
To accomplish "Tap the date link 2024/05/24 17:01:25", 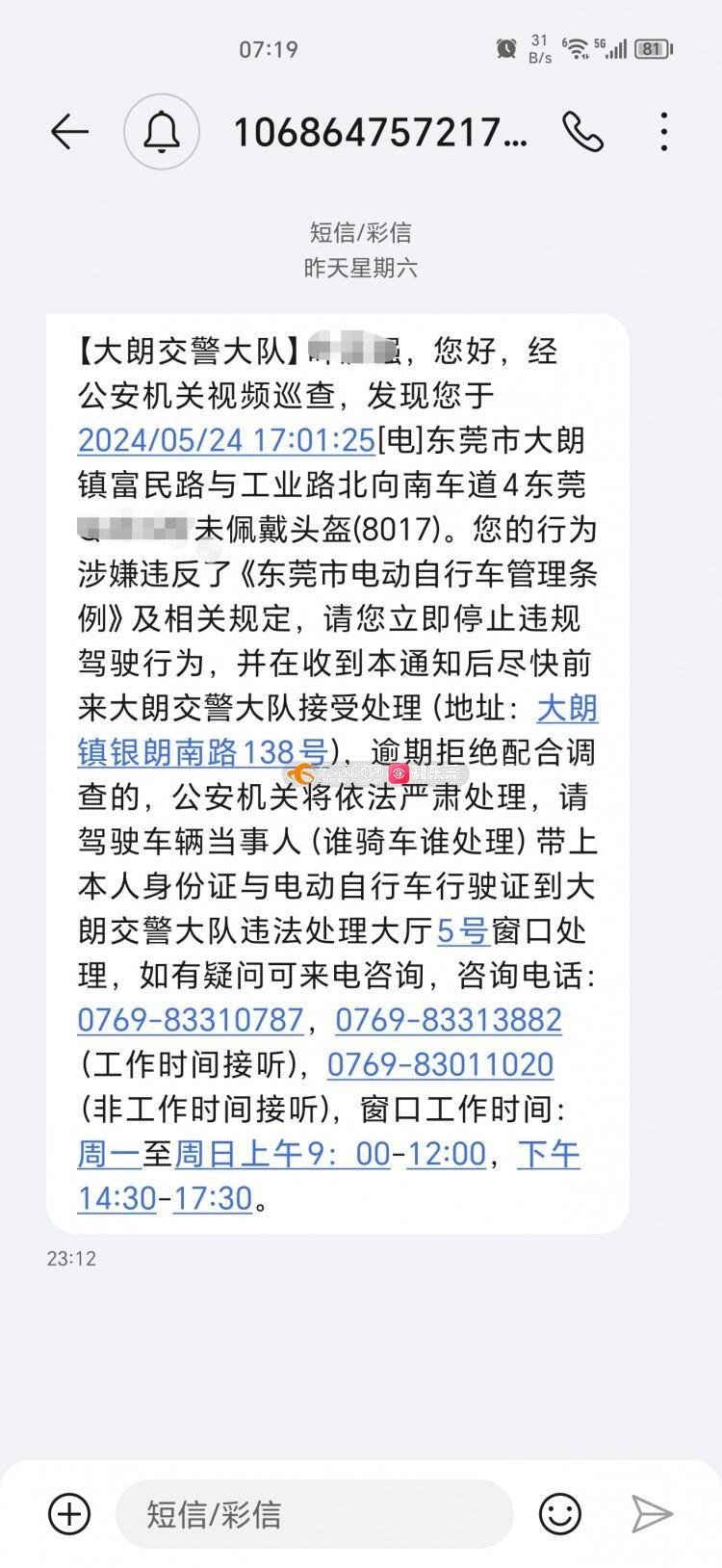I will click(226, 440).
